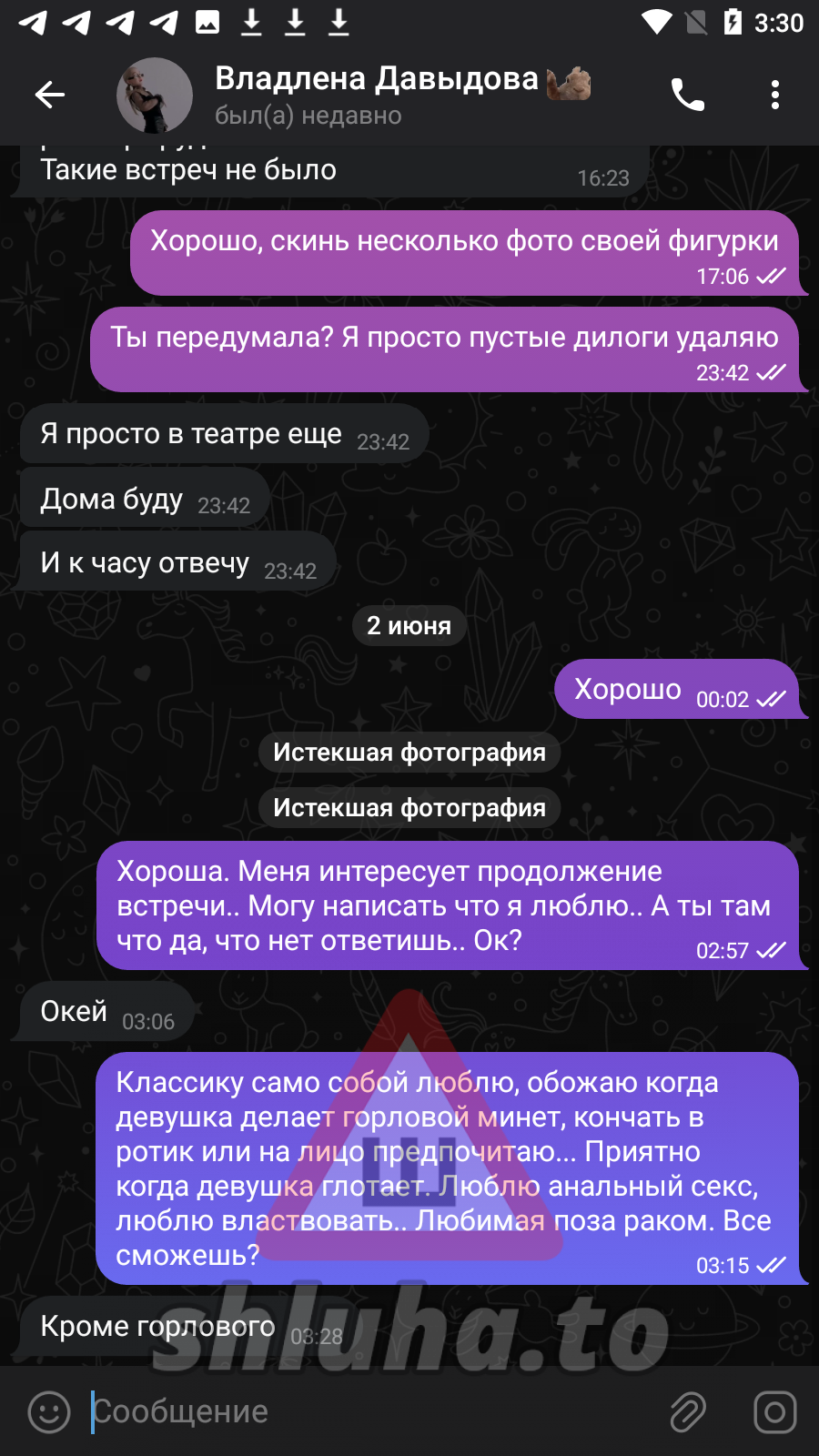Go back to the chat list
Image resolution: width=819 pixels, height=1456 pixels.
click(x=50, y=95)
